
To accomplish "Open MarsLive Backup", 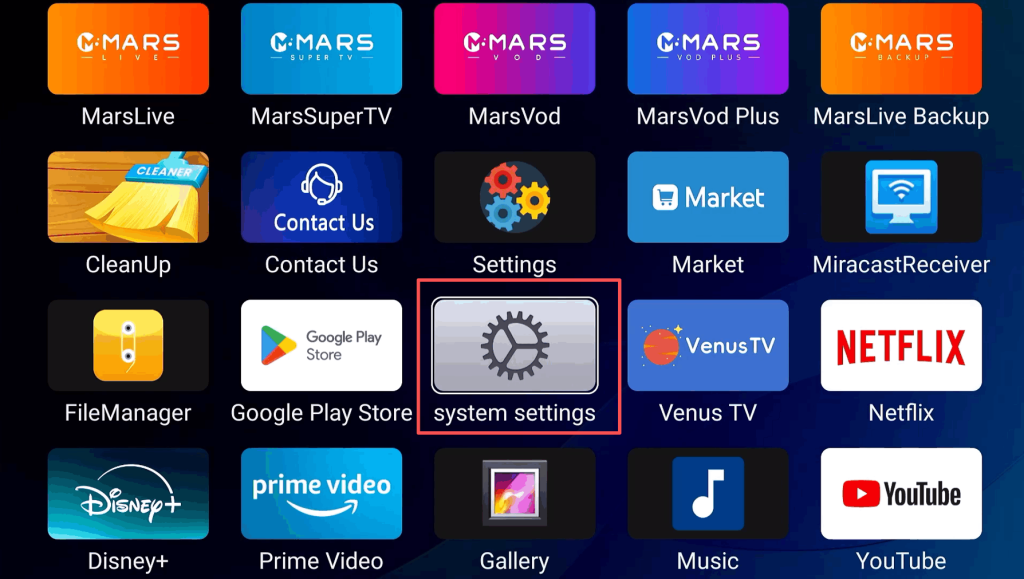I will tap(901, 49).
